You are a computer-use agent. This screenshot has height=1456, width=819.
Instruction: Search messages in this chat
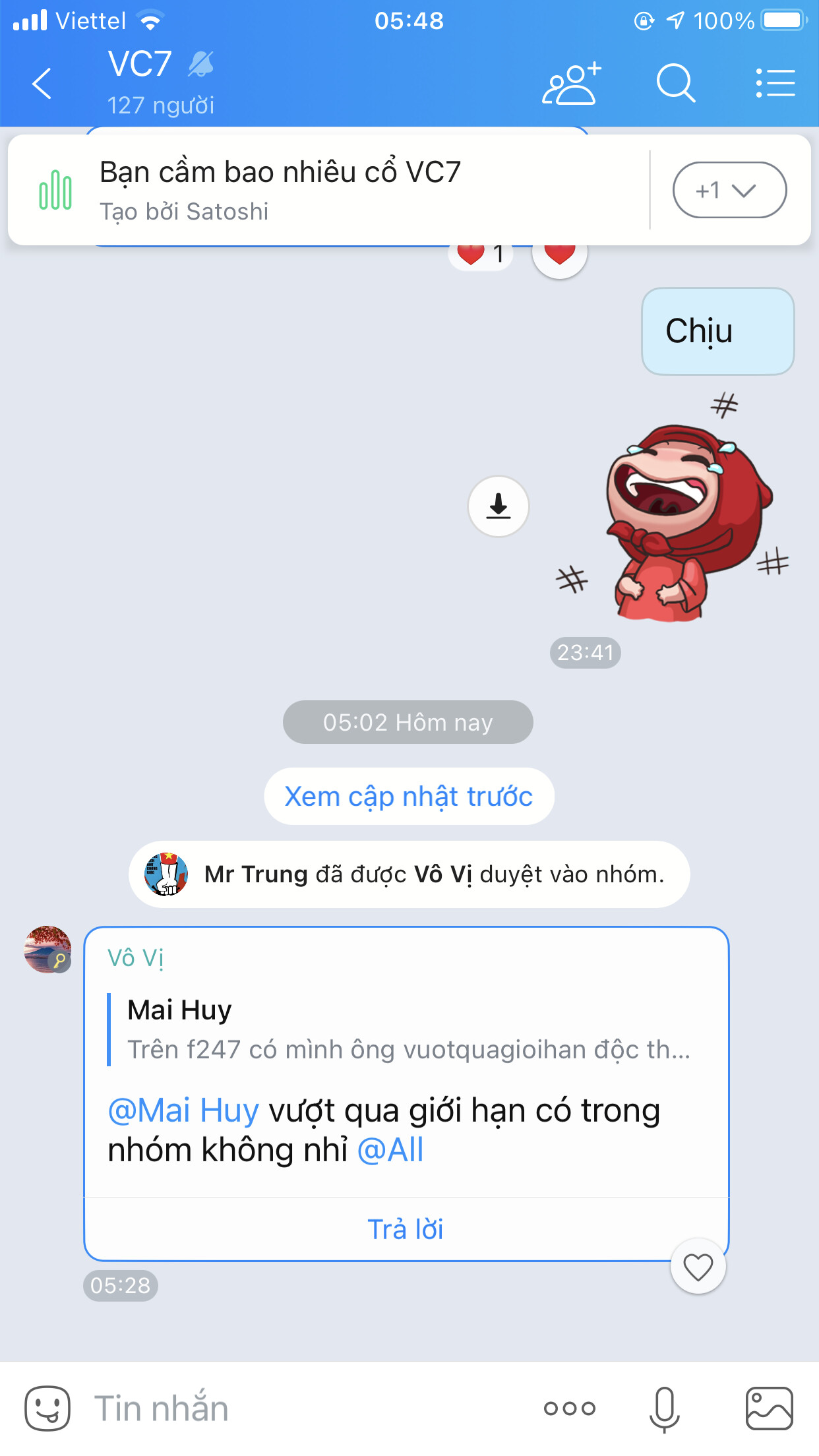click(x=675, y=84)
